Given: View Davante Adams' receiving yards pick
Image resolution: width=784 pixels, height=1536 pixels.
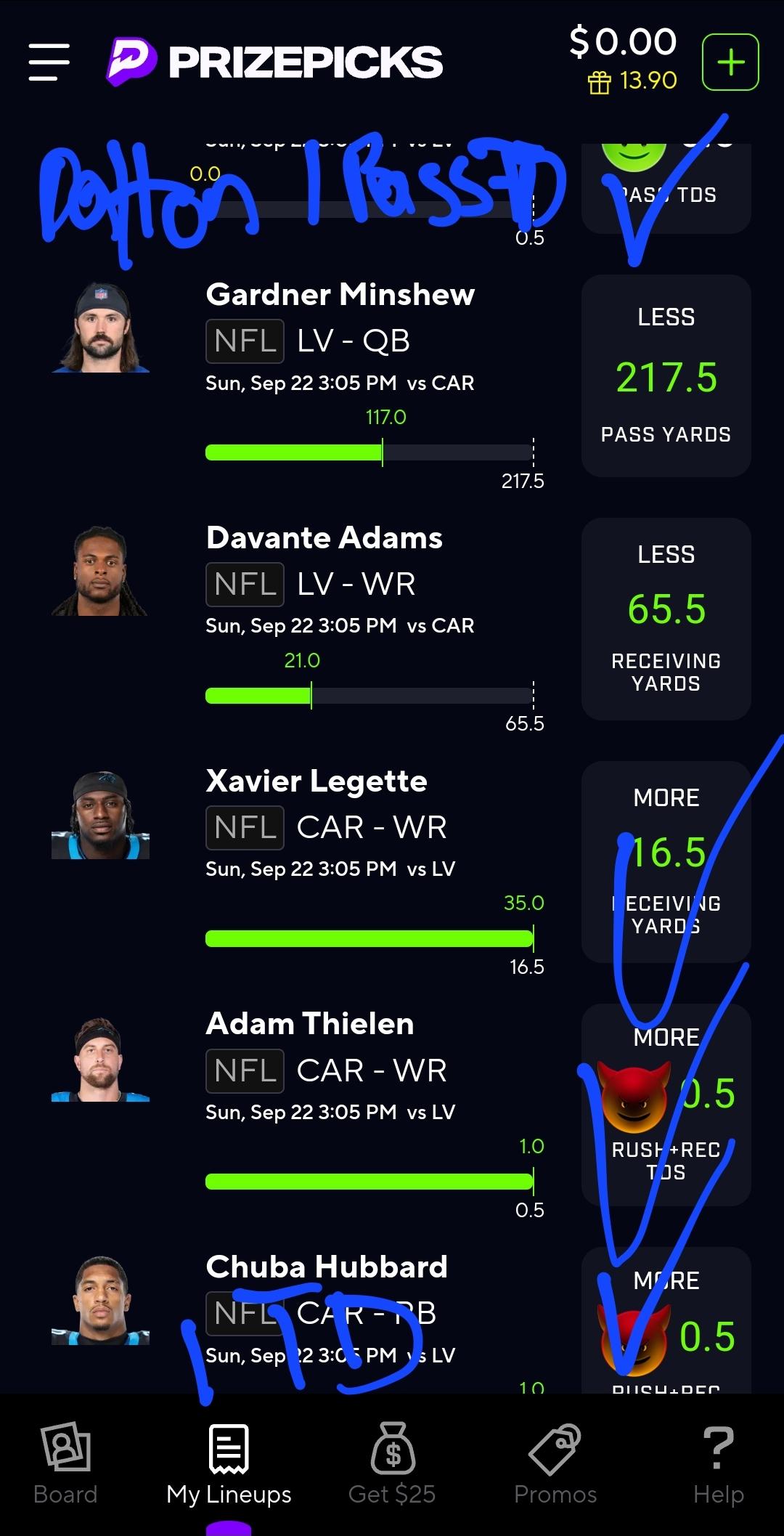Looking at the screenshot, I should point(666,619).
